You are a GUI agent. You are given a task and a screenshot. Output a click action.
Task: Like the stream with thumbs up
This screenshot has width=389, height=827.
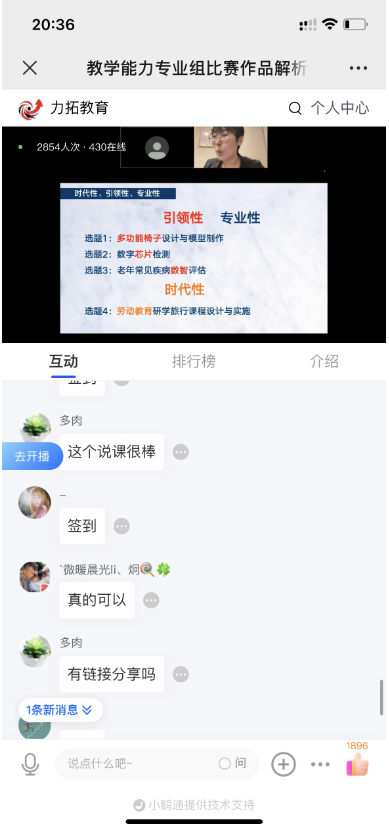point(357,764)
